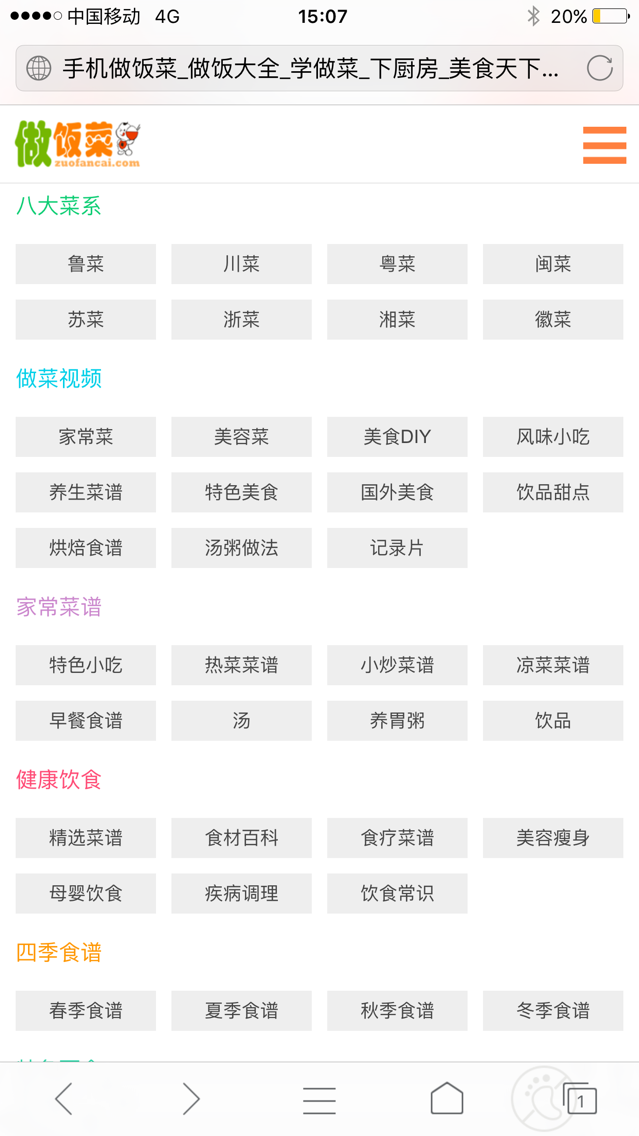Select the 川菜 category
This screenshot has height=1136, width=639.
point(241,264)
